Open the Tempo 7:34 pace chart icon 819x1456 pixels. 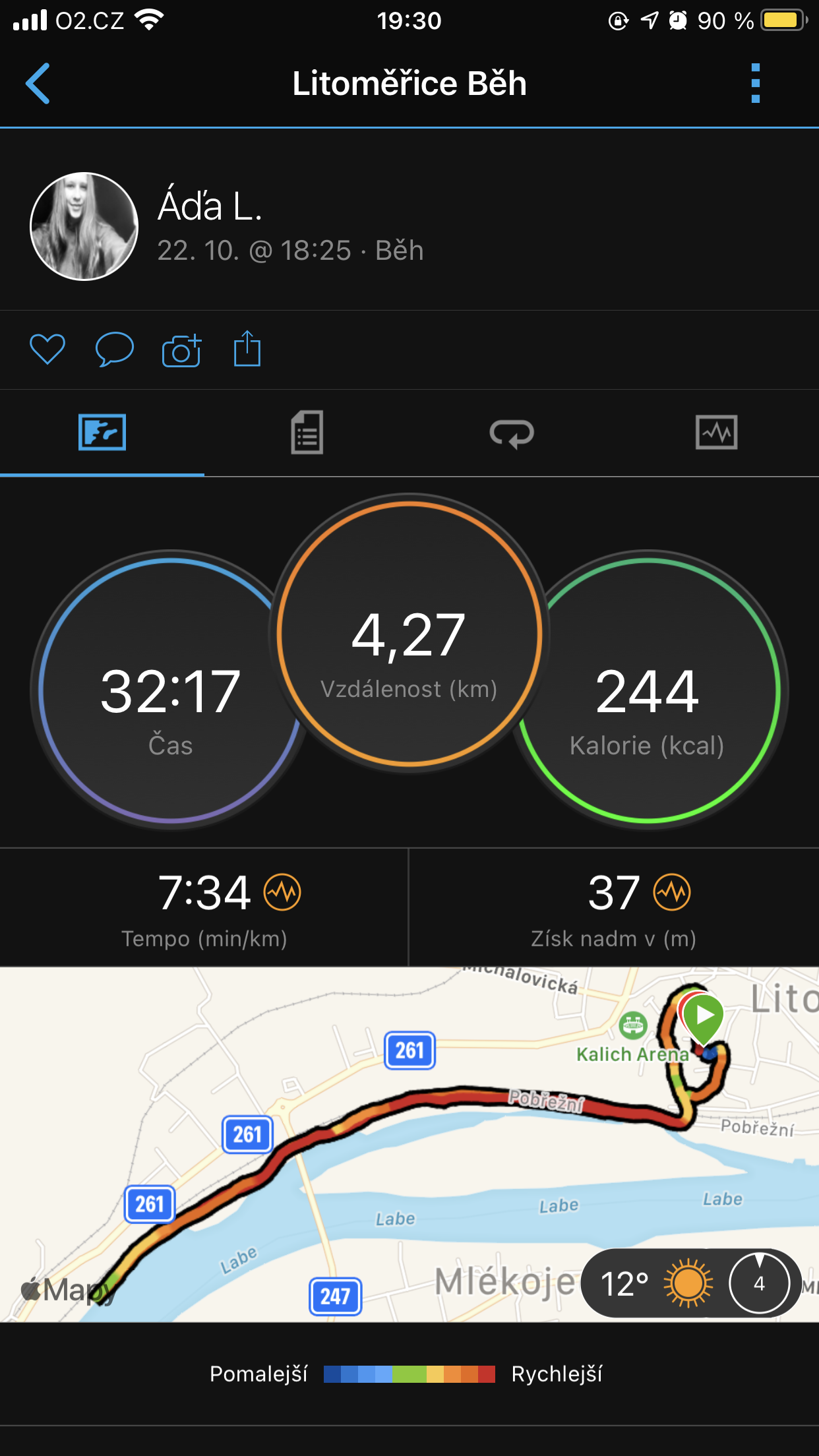282,892
